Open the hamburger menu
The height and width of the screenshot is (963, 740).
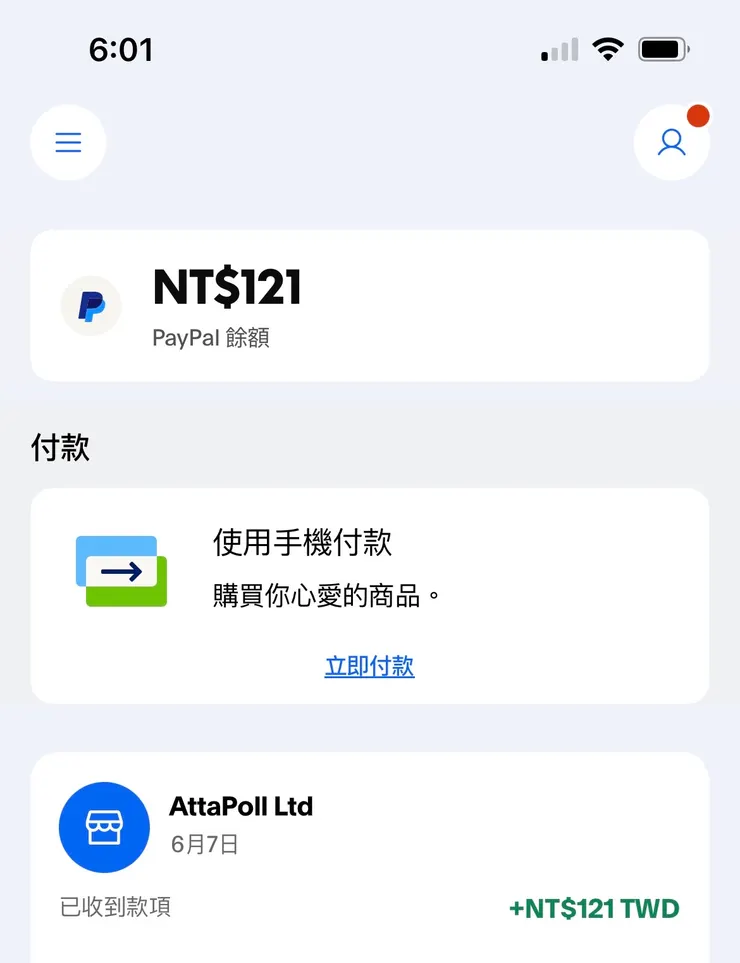pyautogui.click(x=67, y=142)
